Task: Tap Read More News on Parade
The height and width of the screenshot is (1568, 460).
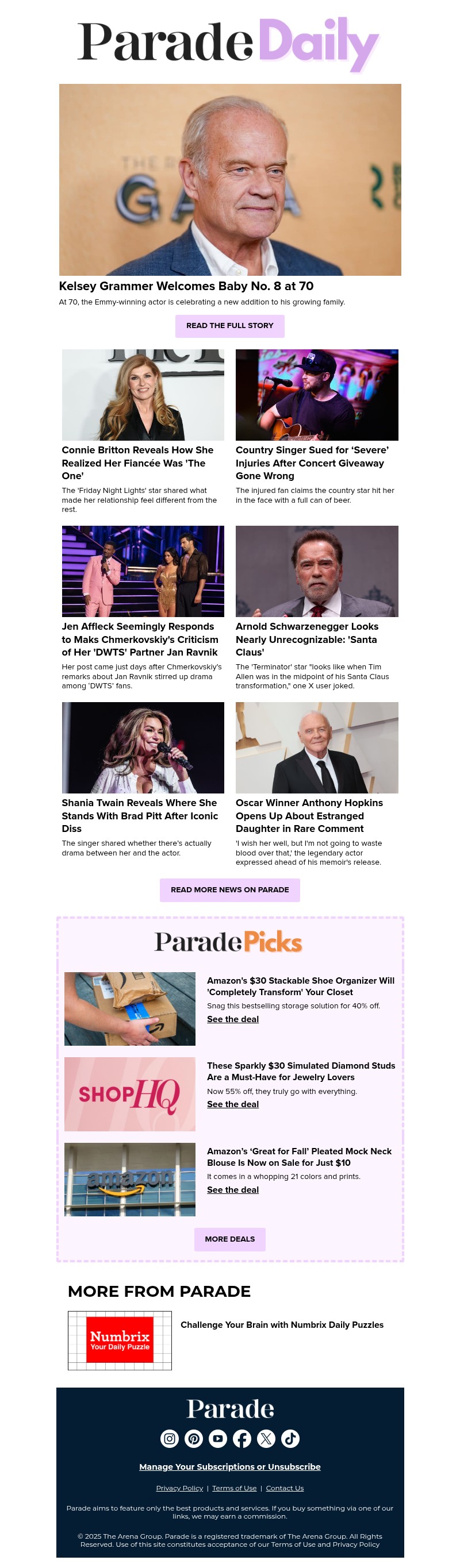Action: click(229, 890)
